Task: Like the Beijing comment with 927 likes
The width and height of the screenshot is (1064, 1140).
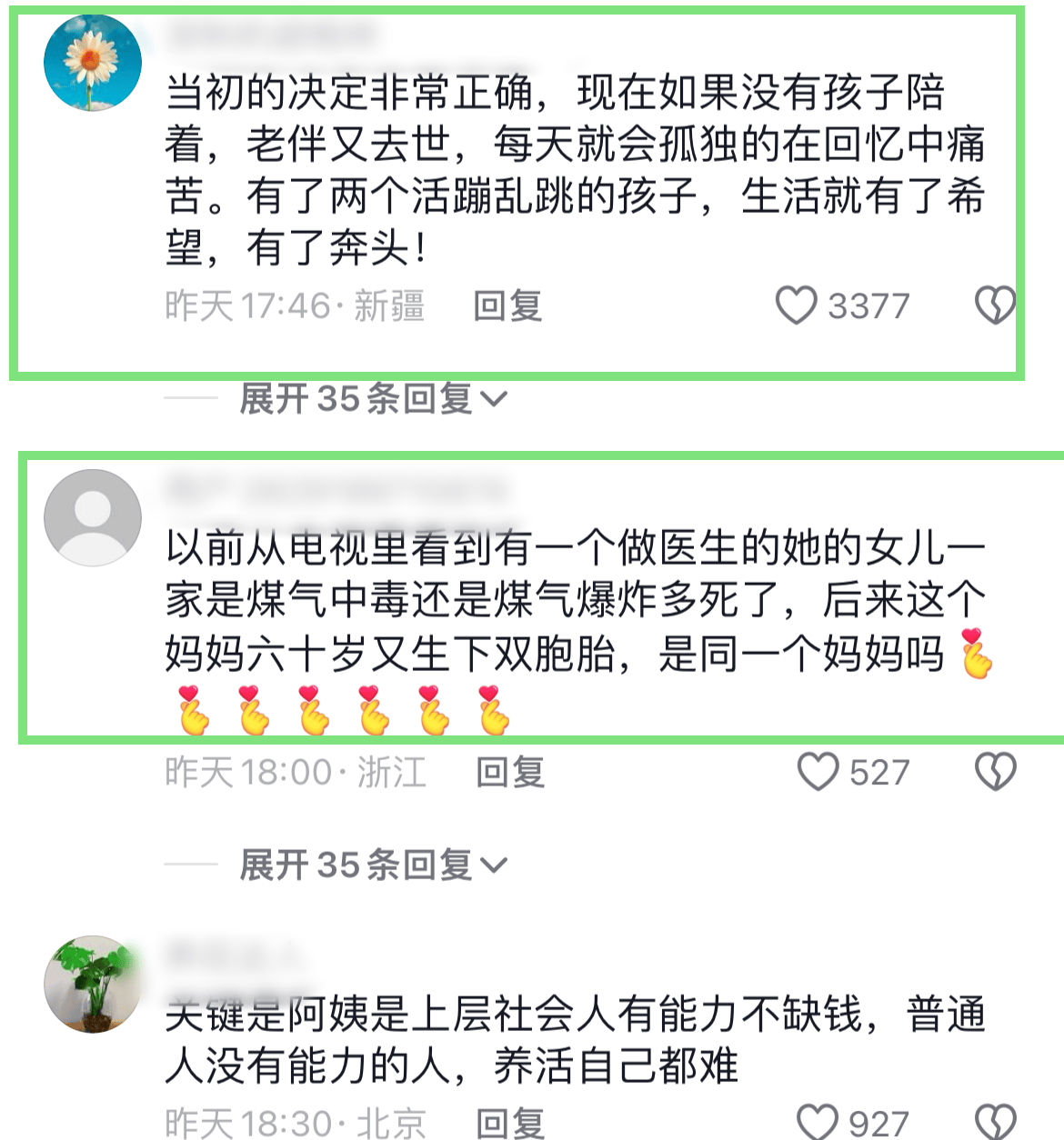Action: [817, 1123]
